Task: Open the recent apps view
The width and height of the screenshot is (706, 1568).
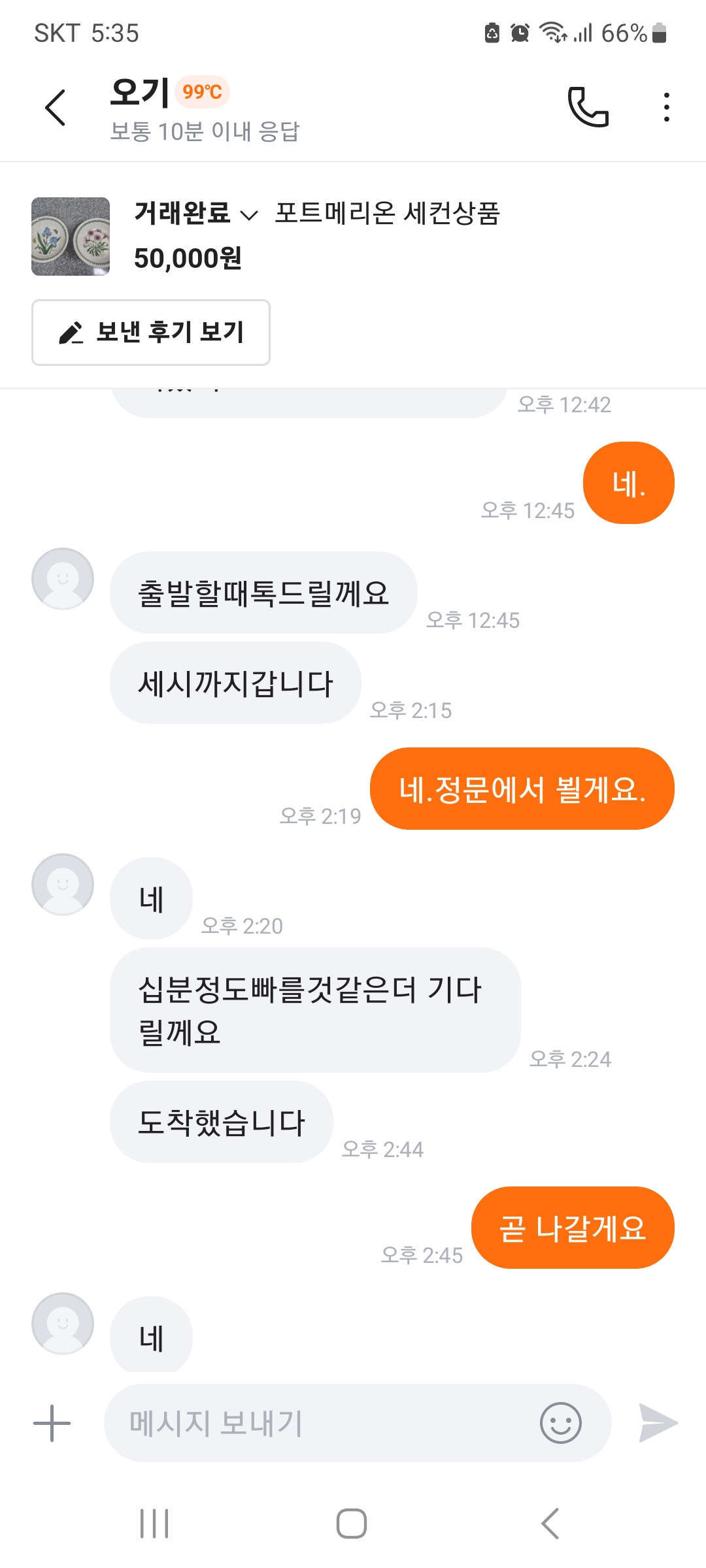Action: (155, 1524)
